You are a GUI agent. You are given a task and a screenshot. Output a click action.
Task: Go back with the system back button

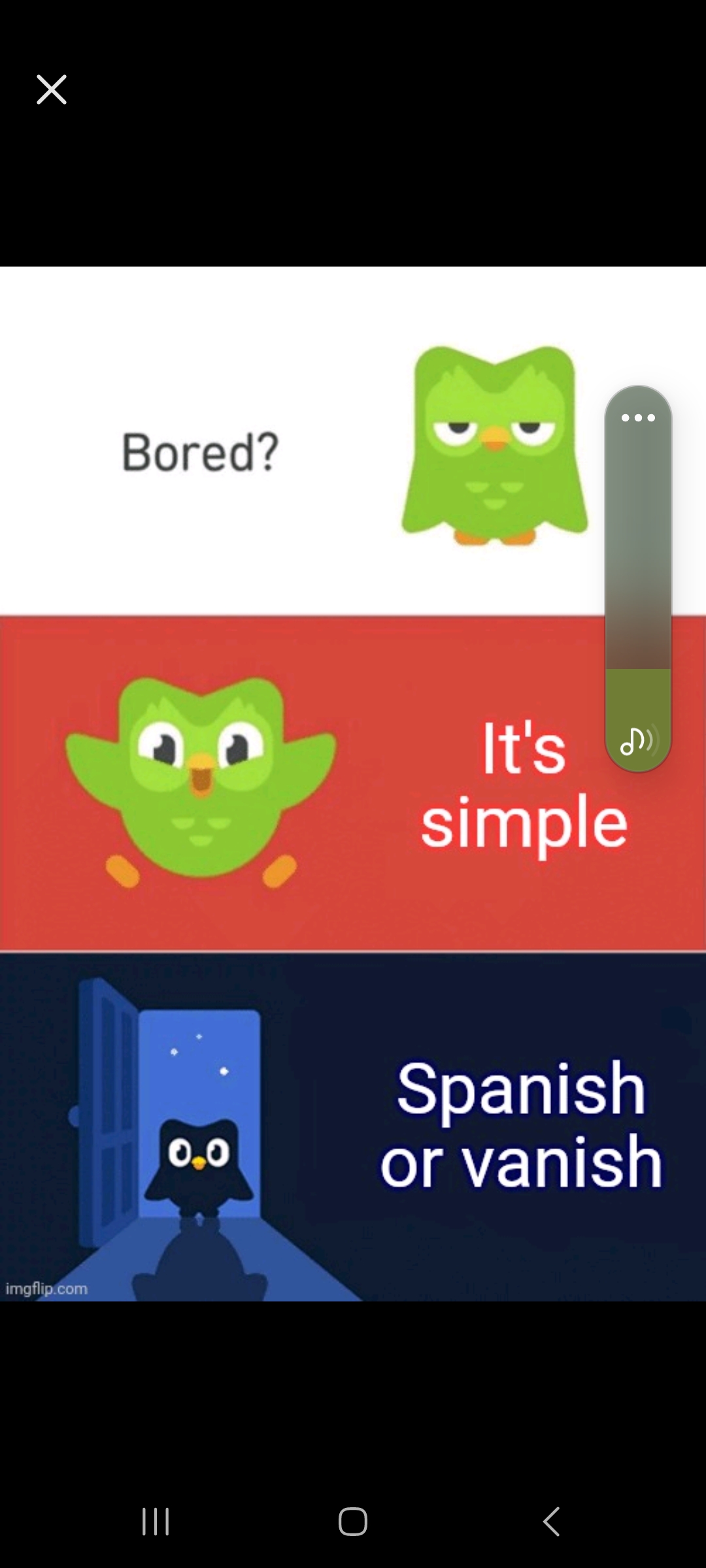pyautogui.click(x=551, y=1521)
